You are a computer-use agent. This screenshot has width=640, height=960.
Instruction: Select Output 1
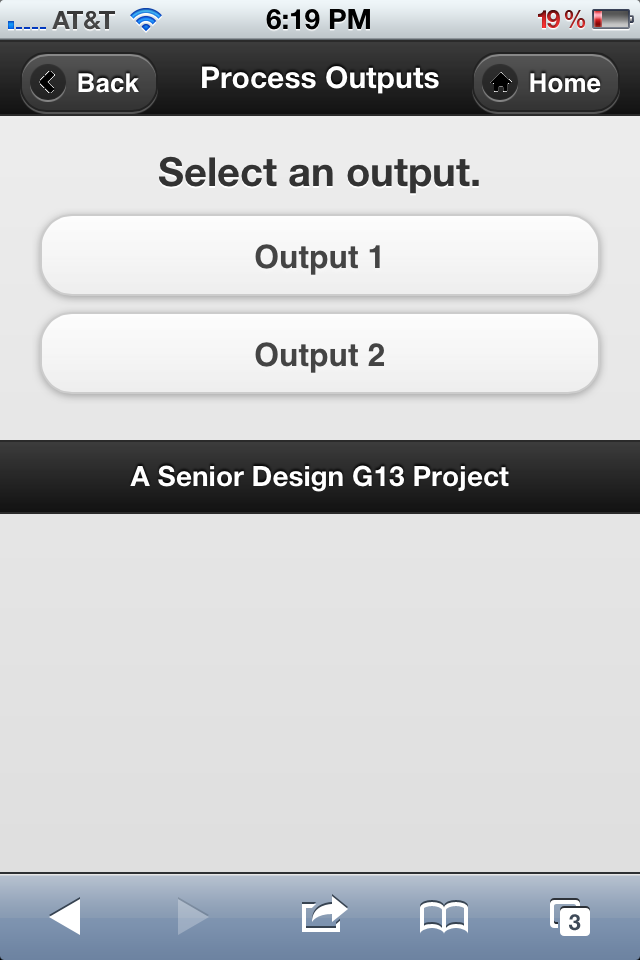coord(319,257)
